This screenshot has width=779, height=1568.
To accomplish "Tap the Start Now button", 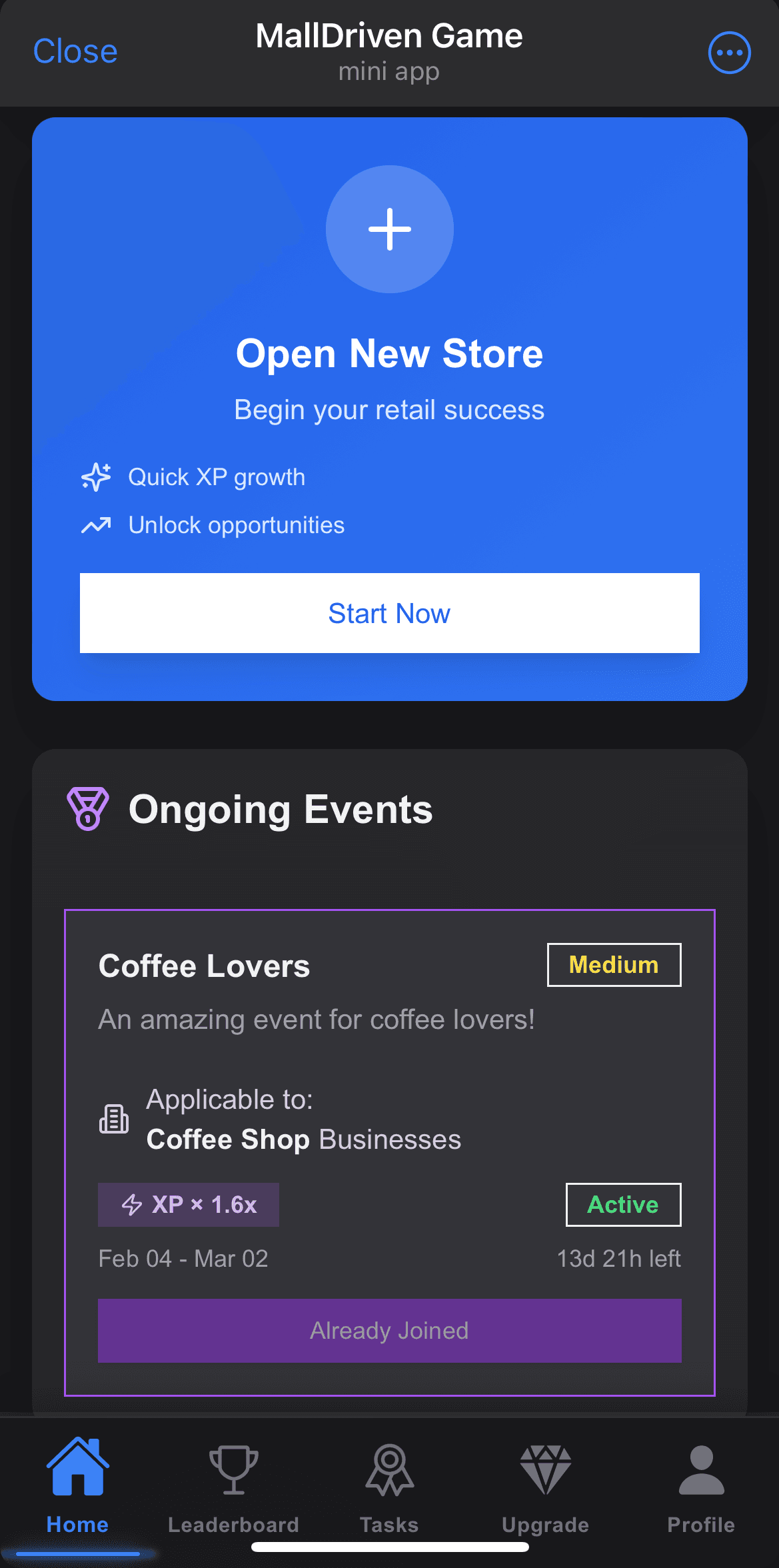I will coord(389,613).
